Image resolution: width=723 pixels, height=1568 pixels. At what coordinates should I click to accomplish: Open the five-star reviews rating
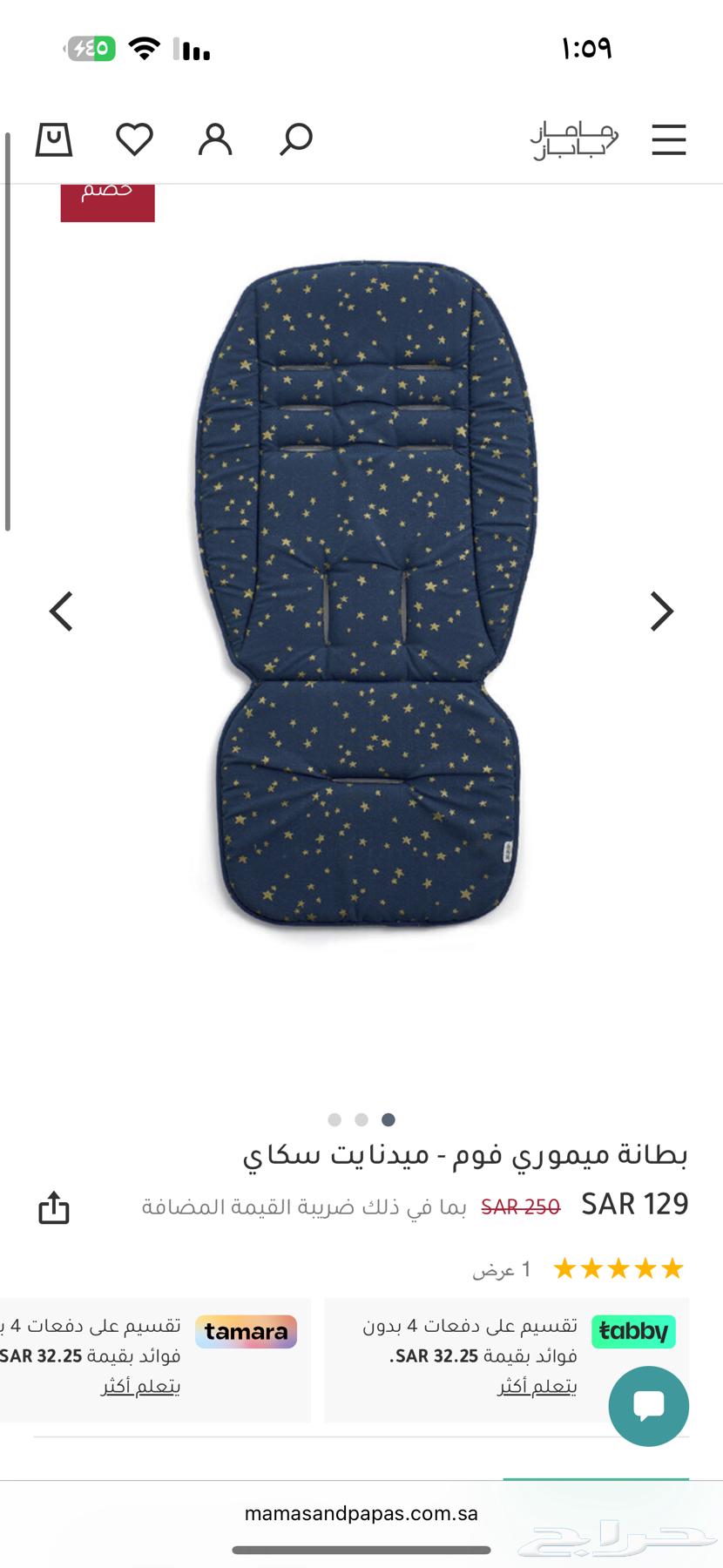(618, 1269)
